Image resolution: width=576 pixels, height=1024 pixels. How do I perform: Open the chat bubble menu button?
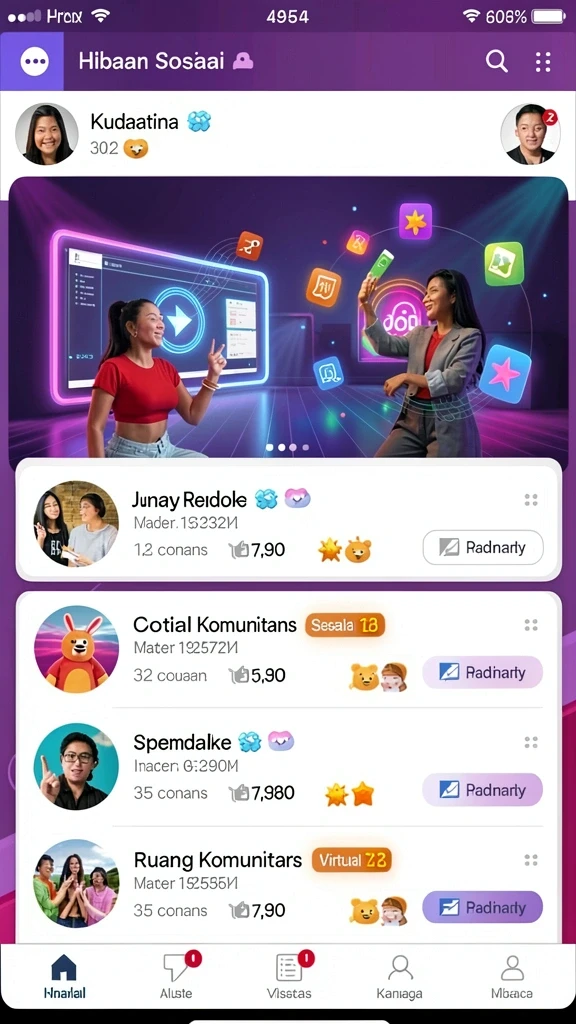click(33, 61)
